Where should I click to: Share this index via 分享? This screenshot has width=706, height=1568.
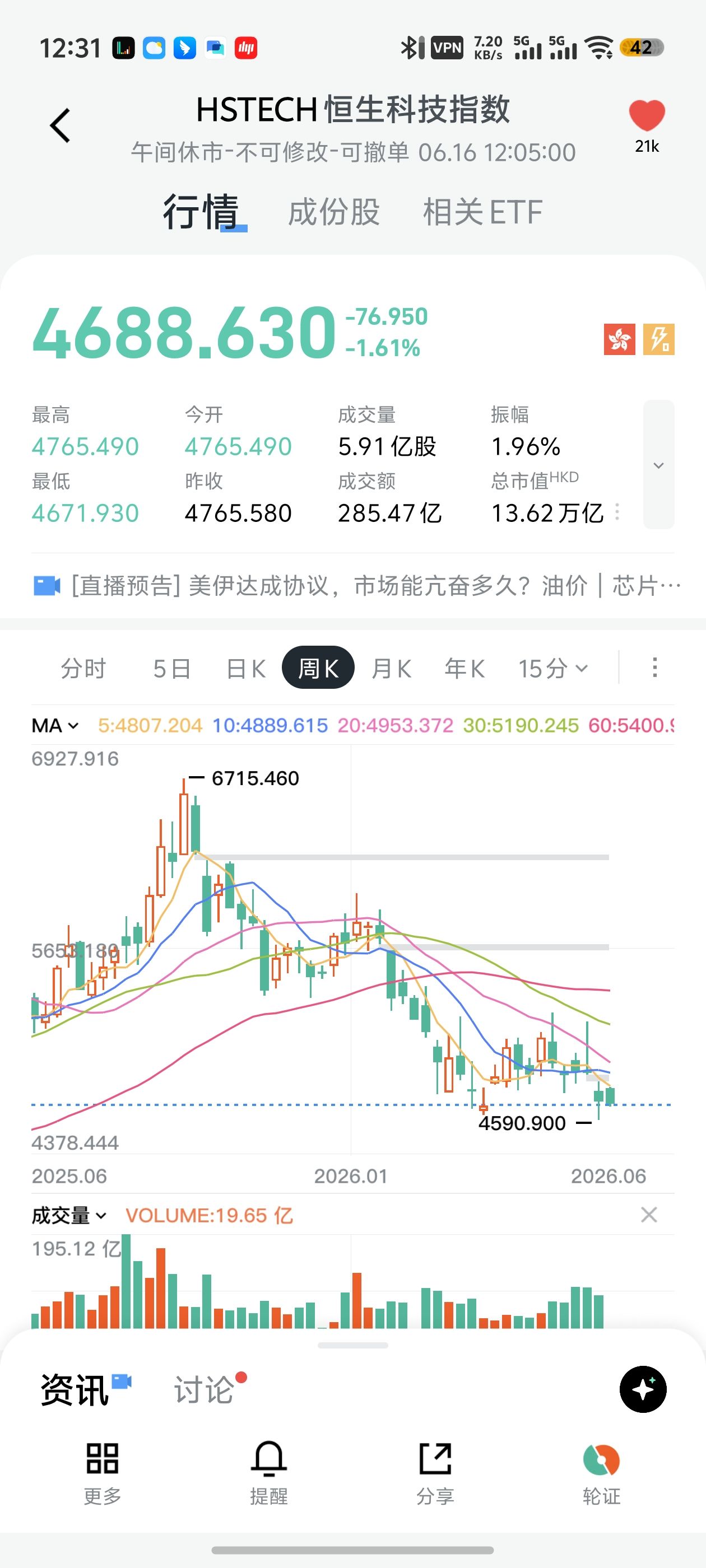tap(435, 1472)
